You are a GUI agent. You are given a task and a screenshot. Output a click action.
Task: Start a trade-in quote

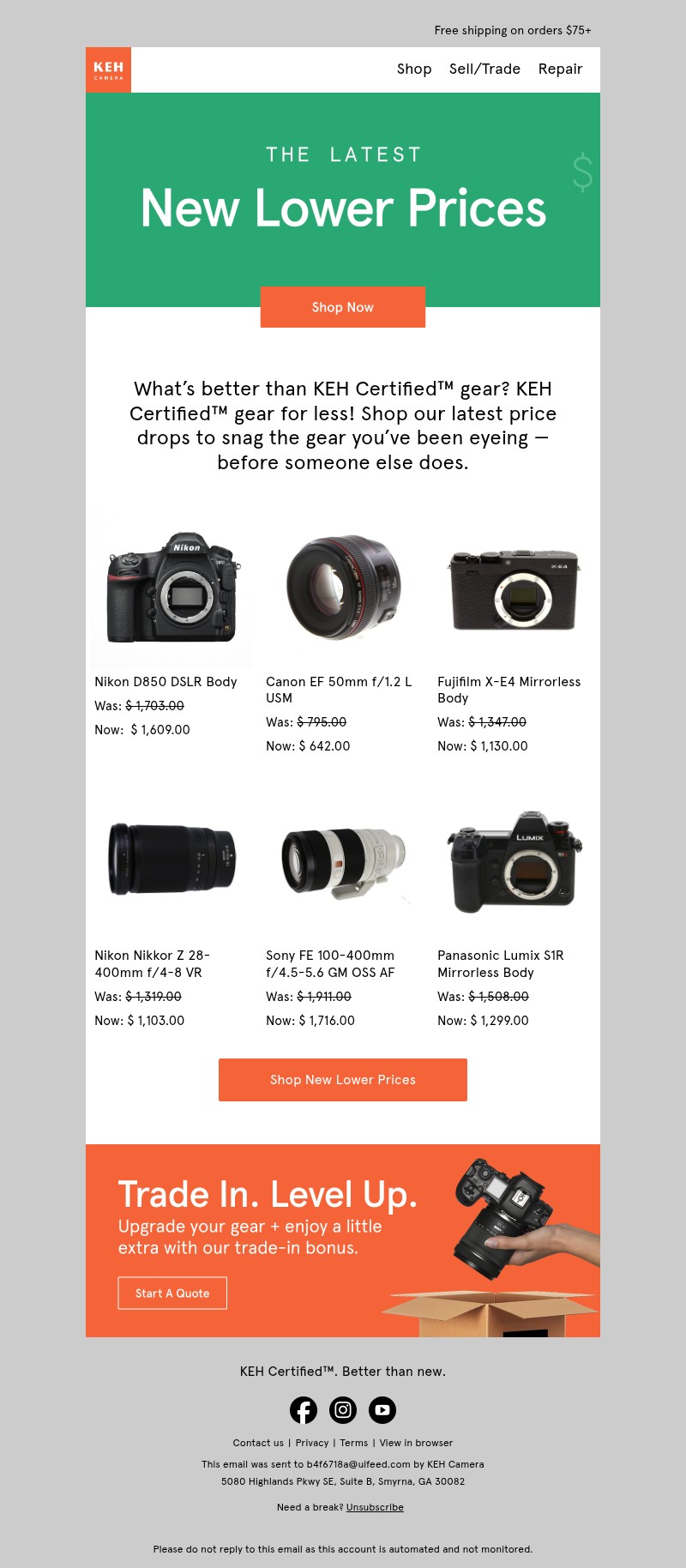coord(172,1294)
